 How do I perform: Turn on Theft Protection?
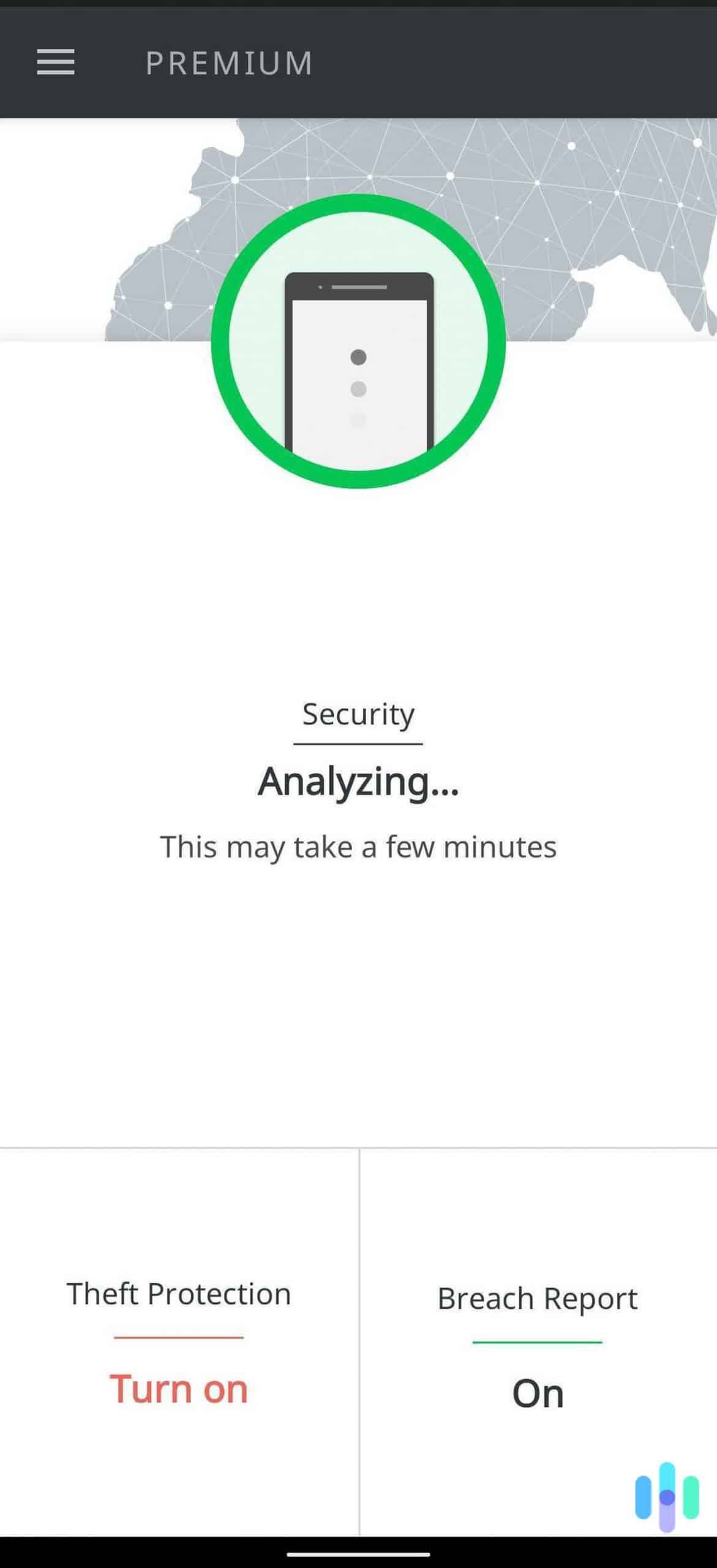click(179, 1389)
